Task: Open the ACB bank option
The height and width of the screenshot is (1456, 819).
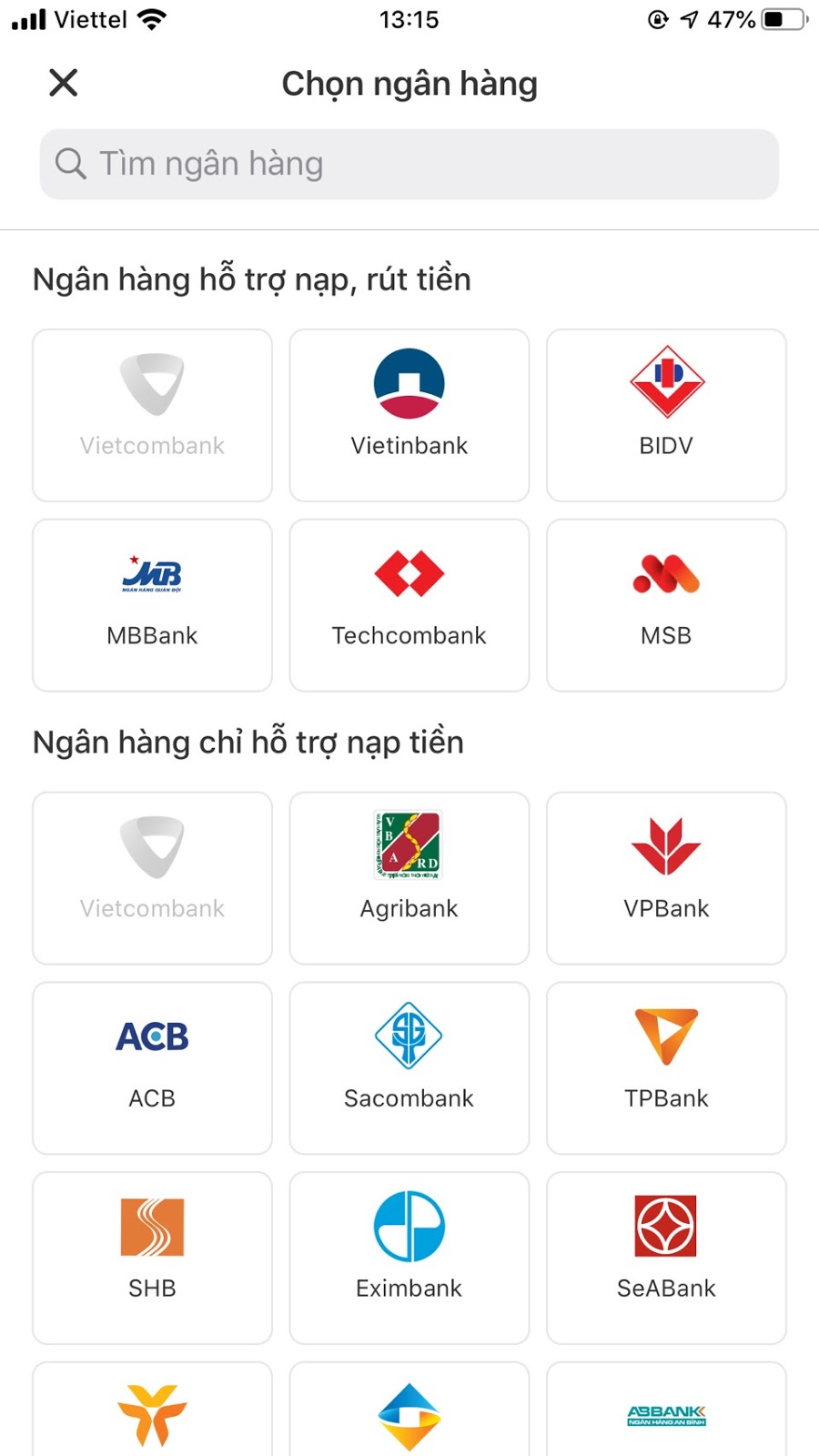Action: coord(152,1068)
